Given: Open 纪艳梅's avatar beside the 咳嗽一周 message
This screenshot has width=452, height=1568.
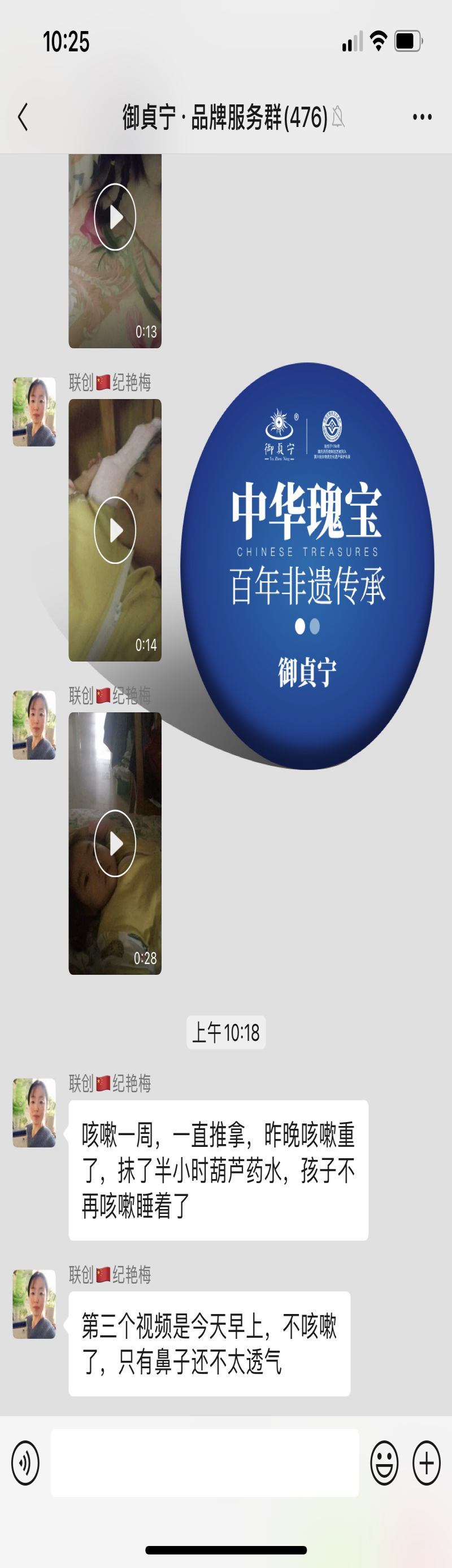Looking at the screenshot, I should tap(34, 1113).
